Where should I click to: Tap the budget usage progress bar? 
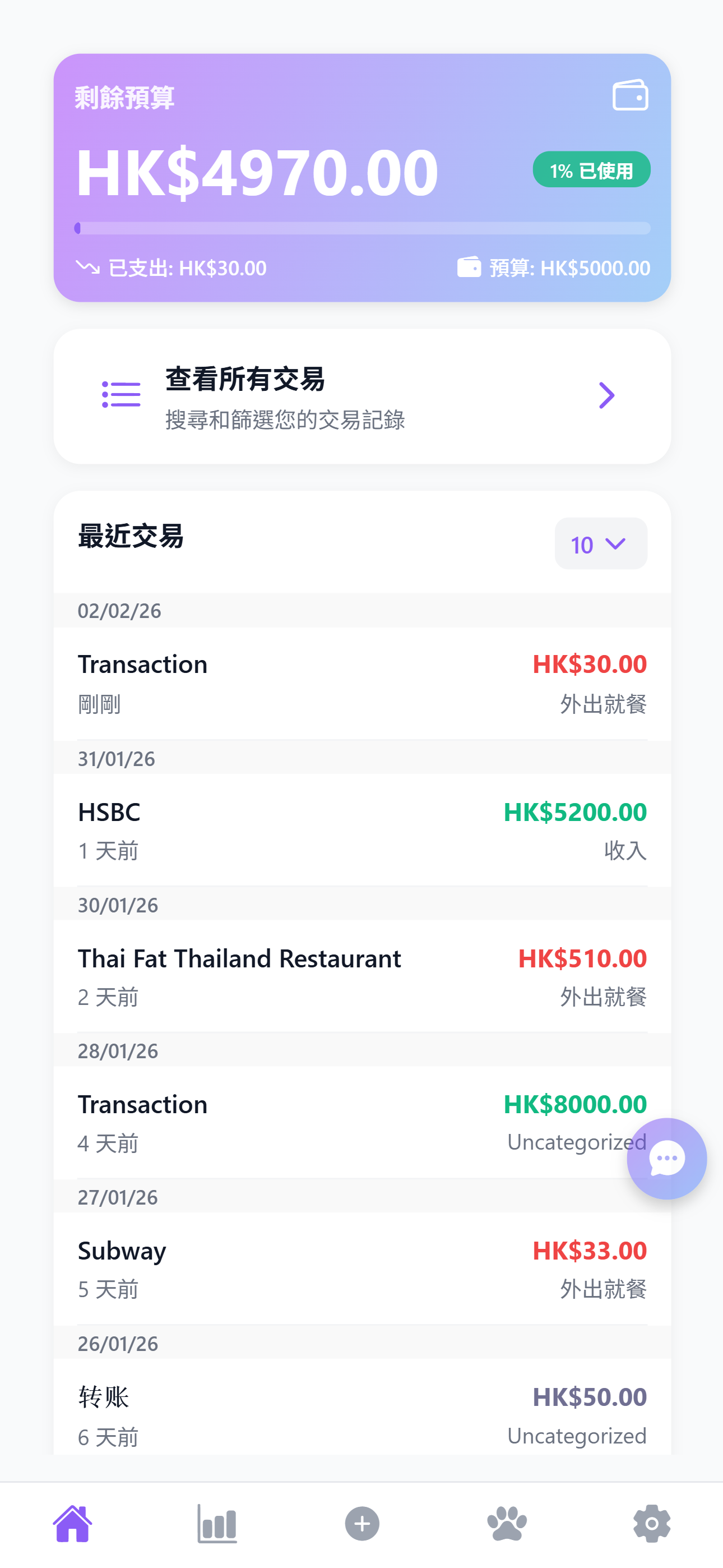click(361, 227)
